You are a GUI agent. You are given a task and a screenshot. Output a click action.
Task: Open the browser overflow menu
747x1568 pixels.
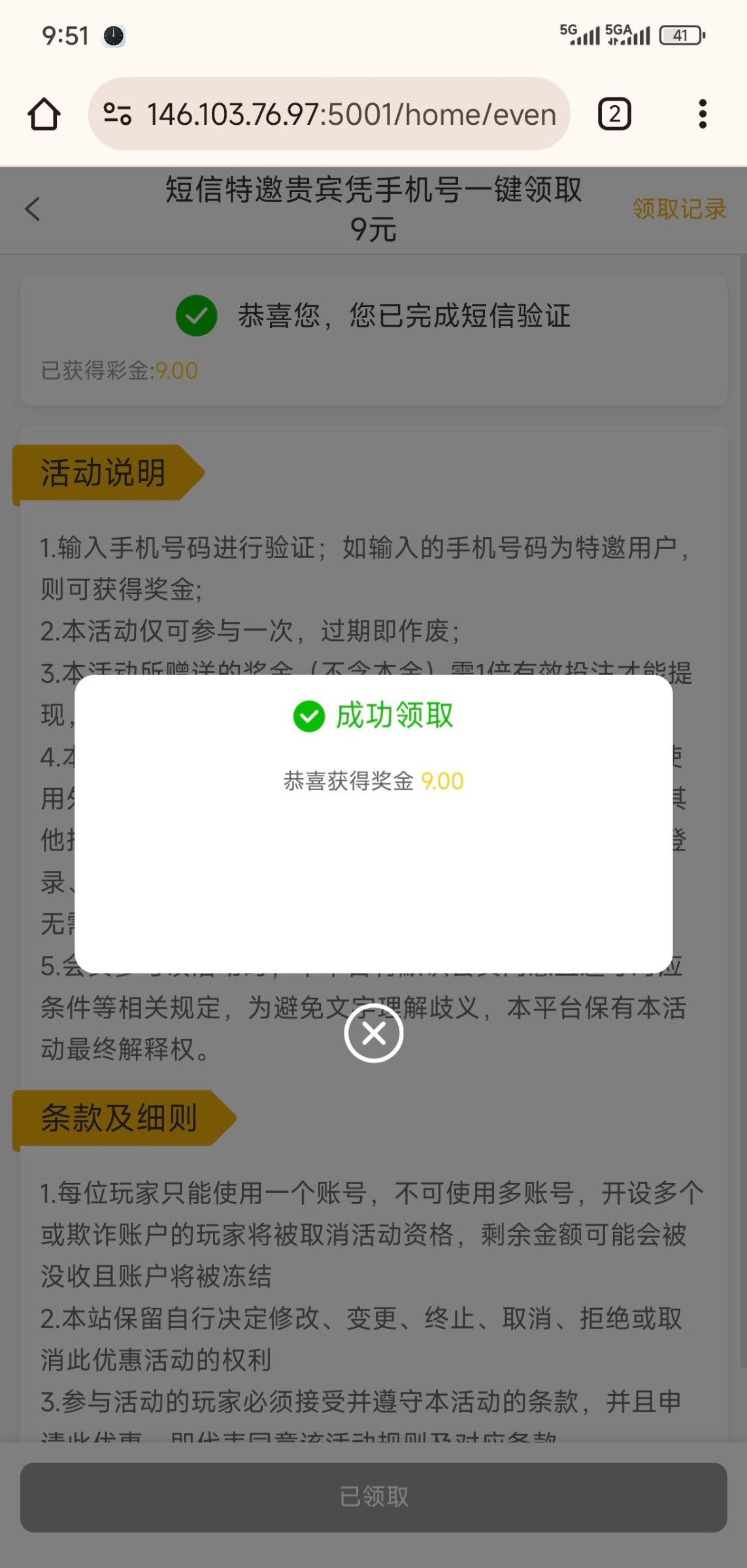(703, 114)
